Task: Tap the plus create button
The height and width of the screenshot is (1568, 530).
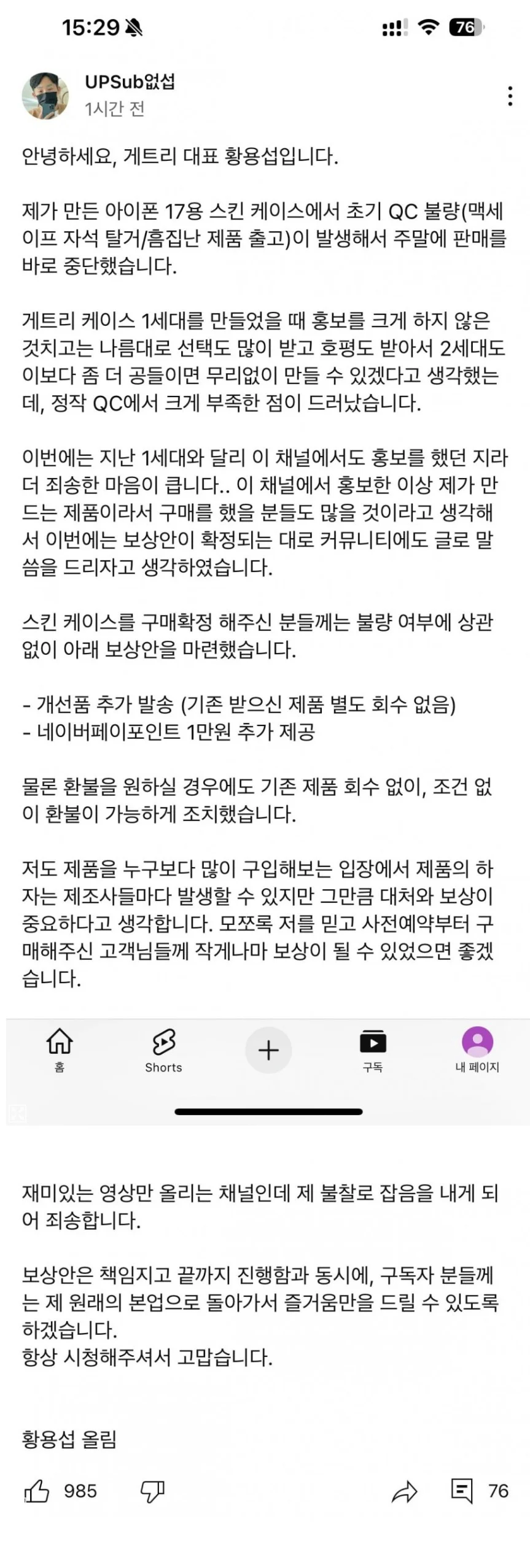Action: pos(268,1050)
